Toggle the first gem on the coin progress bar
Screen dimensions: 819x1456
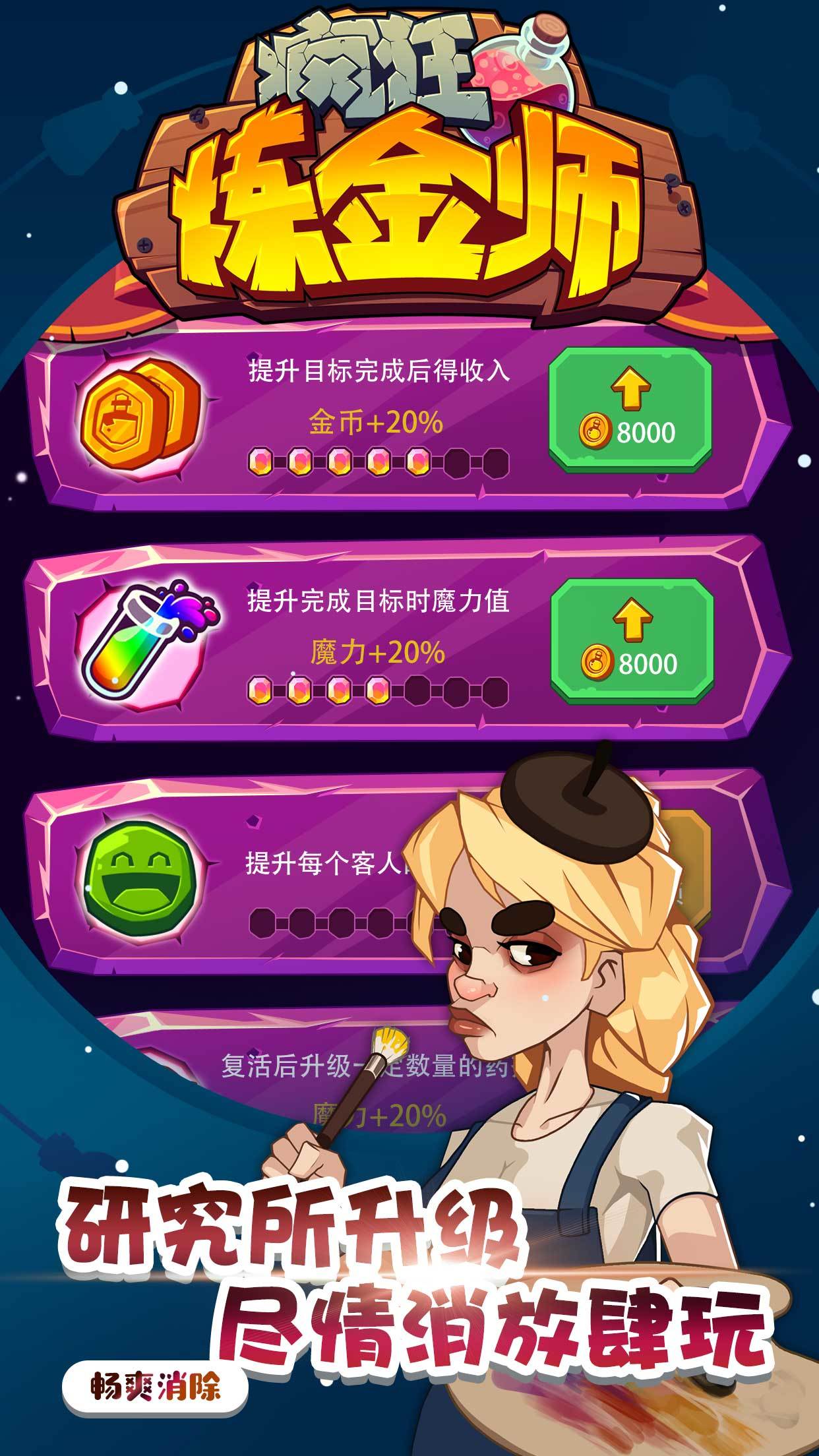tap(260, 462)
